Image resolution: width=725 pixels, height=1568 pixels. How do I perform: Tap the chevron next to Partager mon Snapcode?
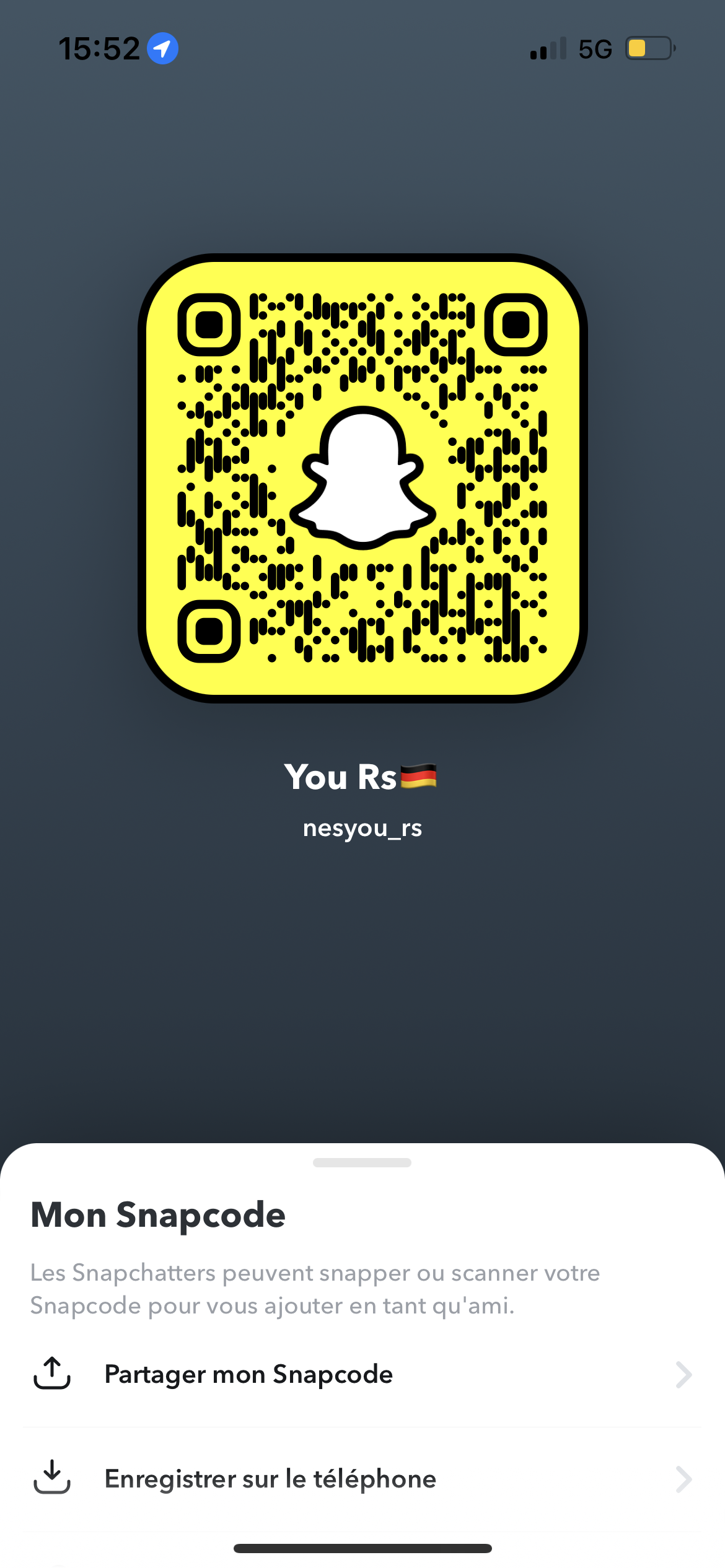(x=684, y=1375)
